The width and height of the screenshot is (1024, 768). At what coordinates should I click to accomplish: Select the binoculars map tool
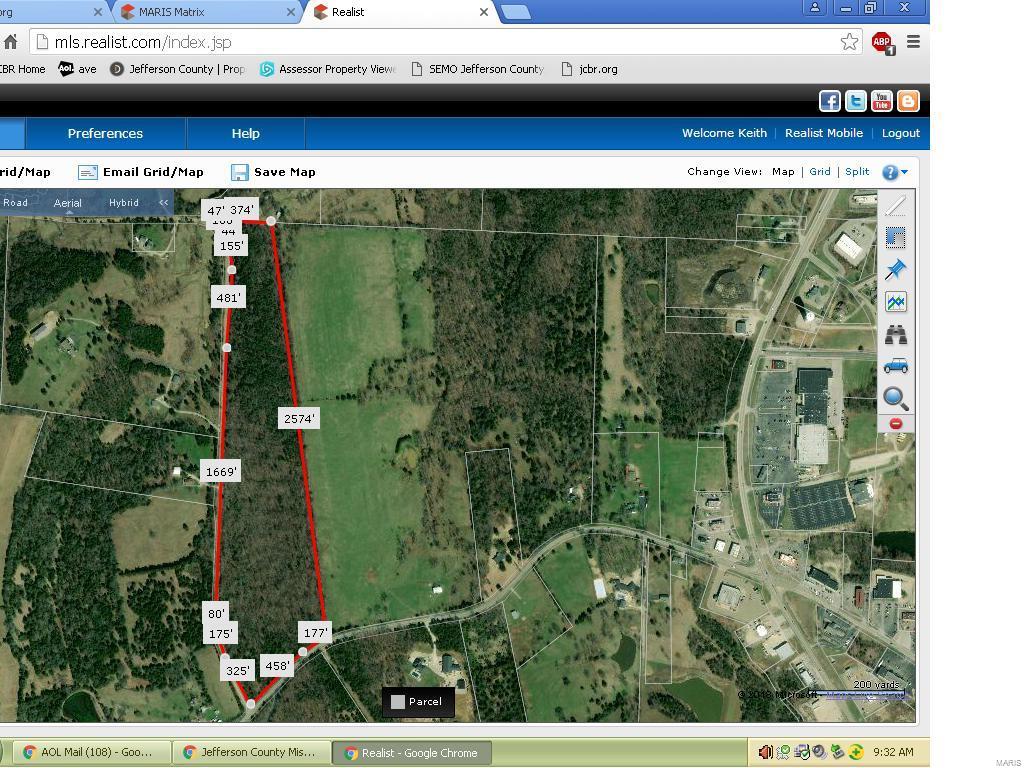click(895, 334)
